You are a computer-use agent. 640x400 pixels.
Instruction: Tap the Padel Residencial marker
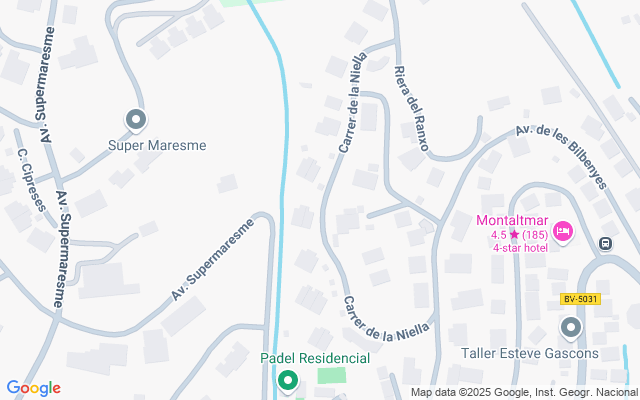(288, 379)
